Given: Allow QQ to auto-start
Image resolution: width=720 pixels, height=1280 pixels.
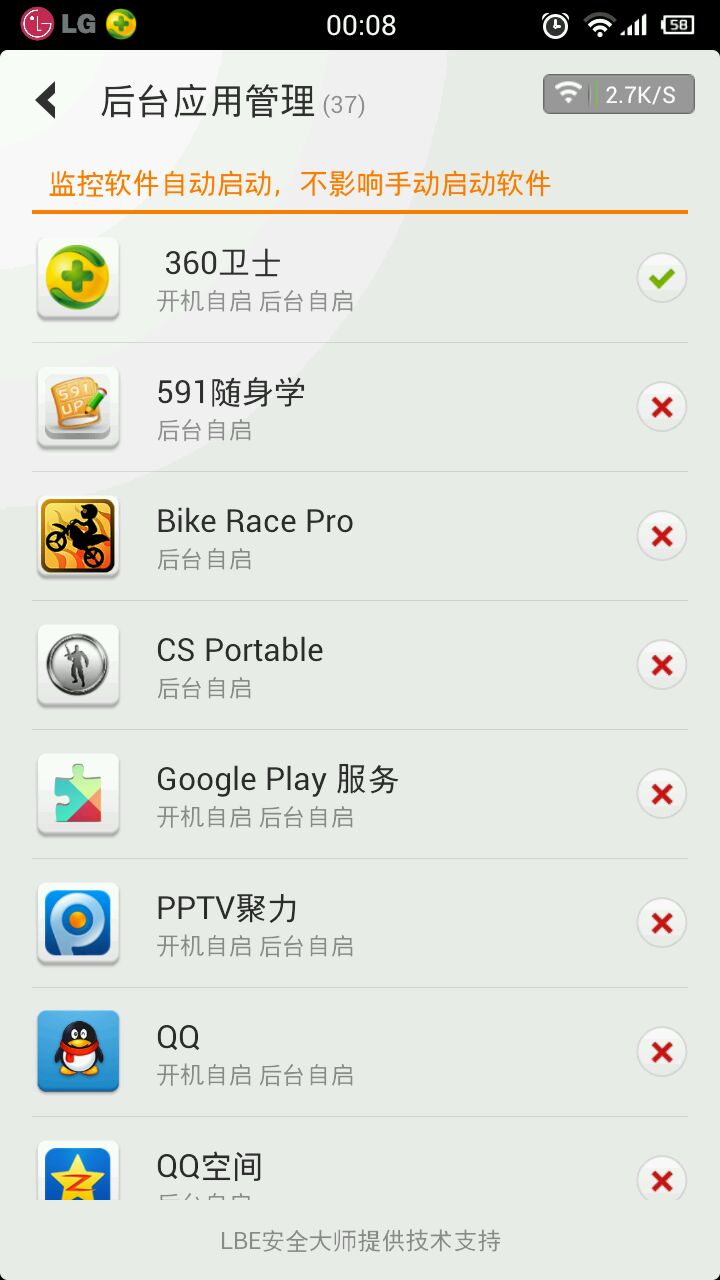Looking at the screenshot, I should [661, 1052].
